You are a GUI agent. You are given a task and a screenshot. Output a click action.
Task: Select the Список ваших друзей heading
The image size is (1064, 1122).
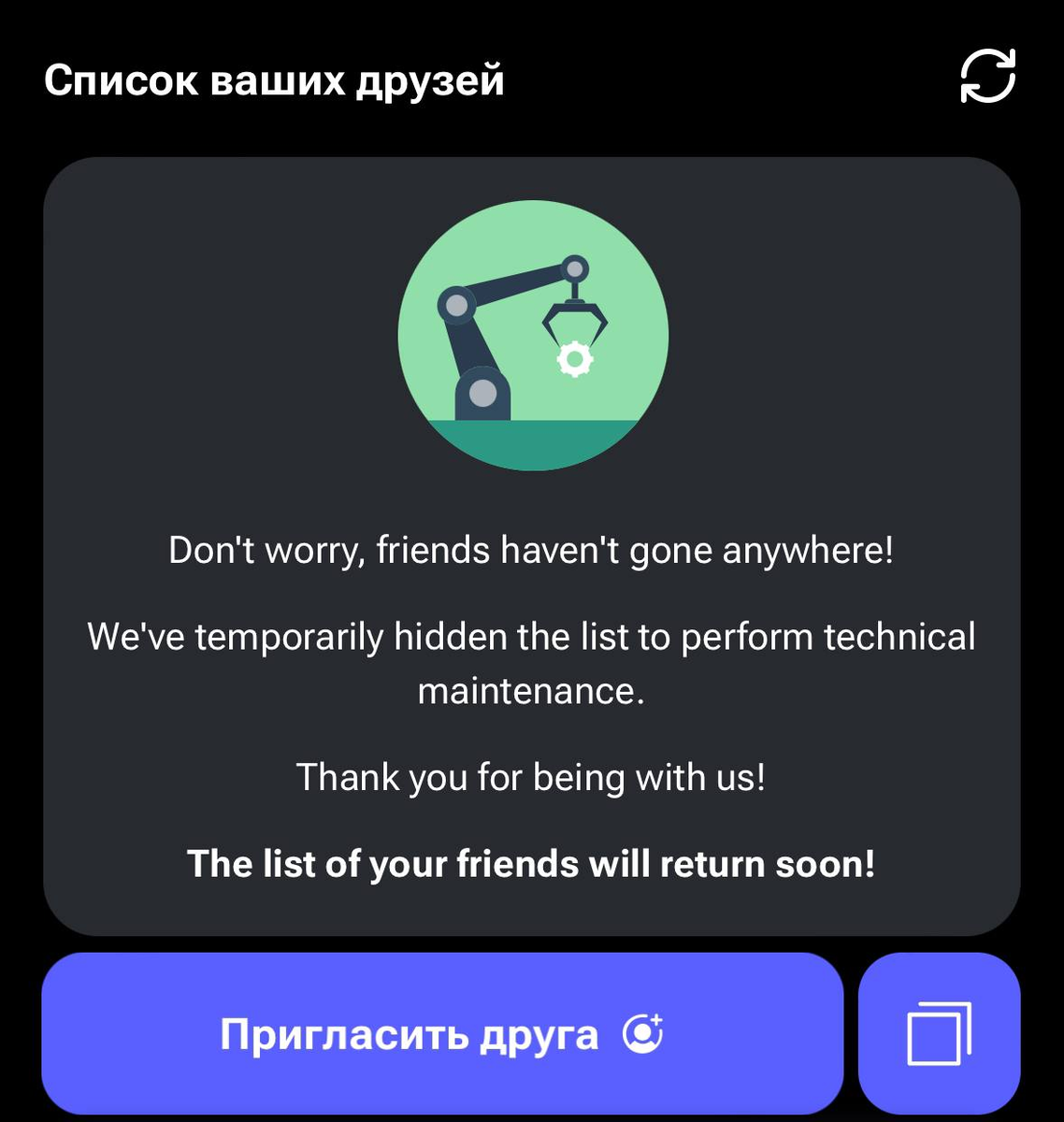point(275,80)
